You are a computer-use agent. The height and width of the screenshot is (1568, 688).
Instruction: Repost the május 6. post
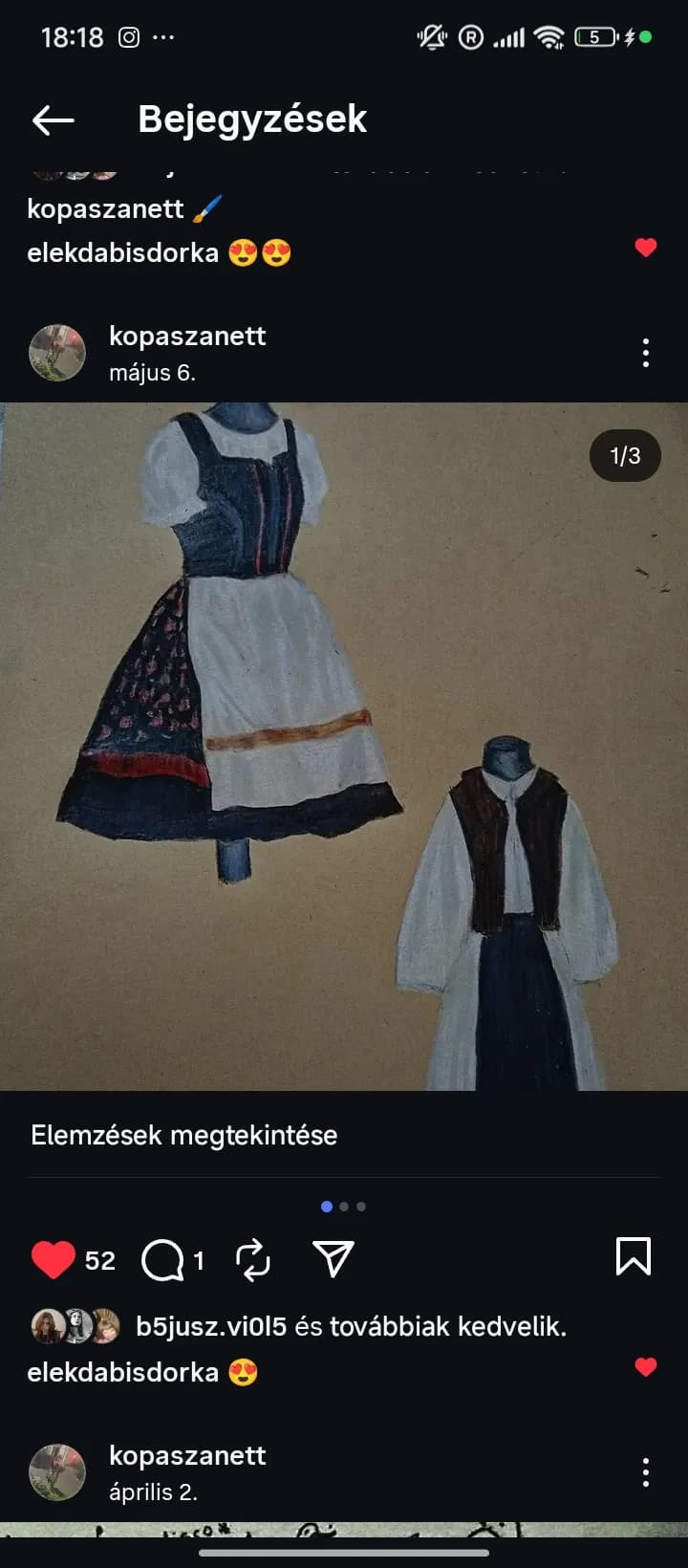(x=253, y=1259)
